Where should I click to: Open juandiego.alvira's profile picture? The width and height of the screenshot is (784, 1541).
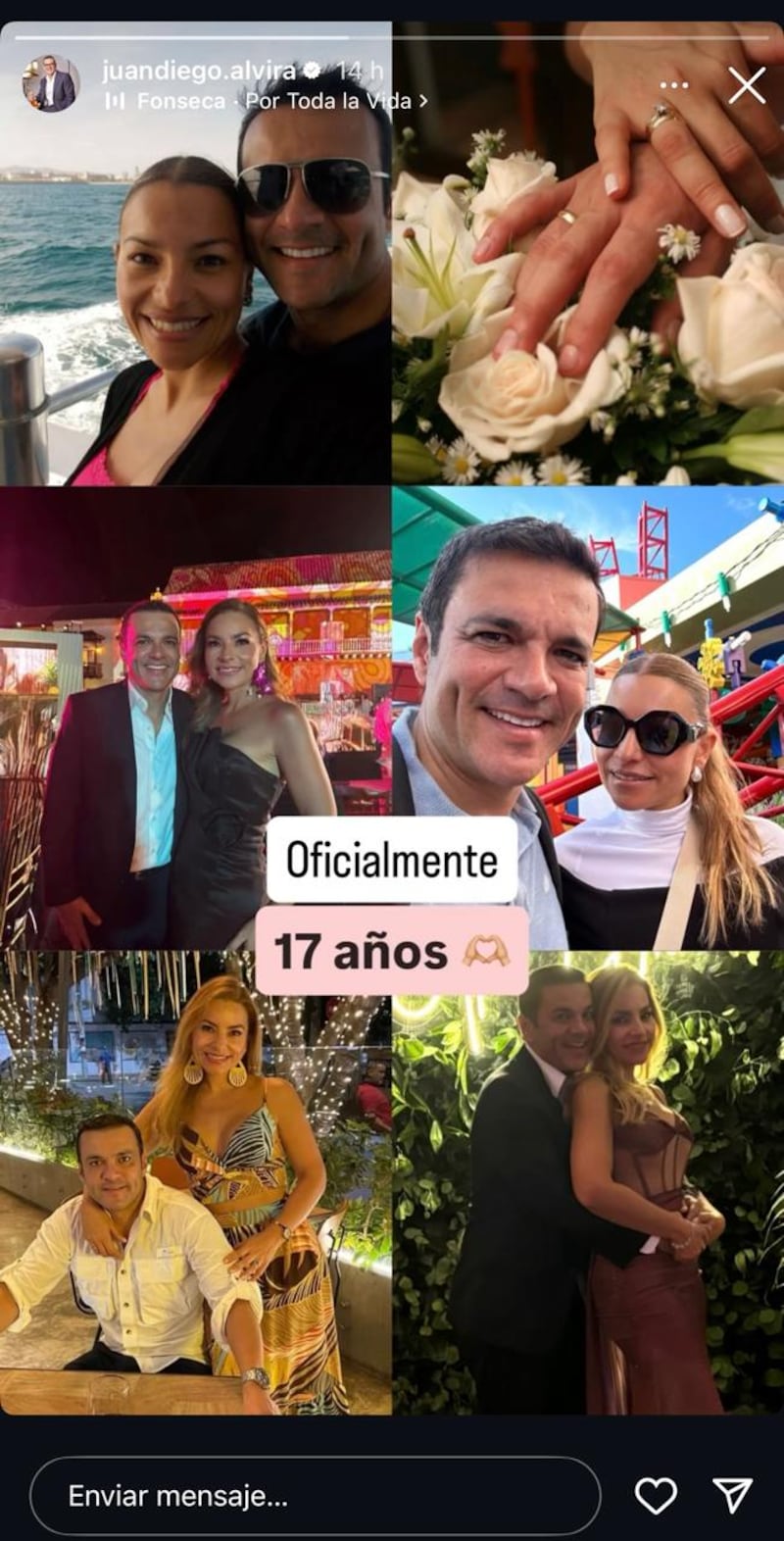pos(51,84)
